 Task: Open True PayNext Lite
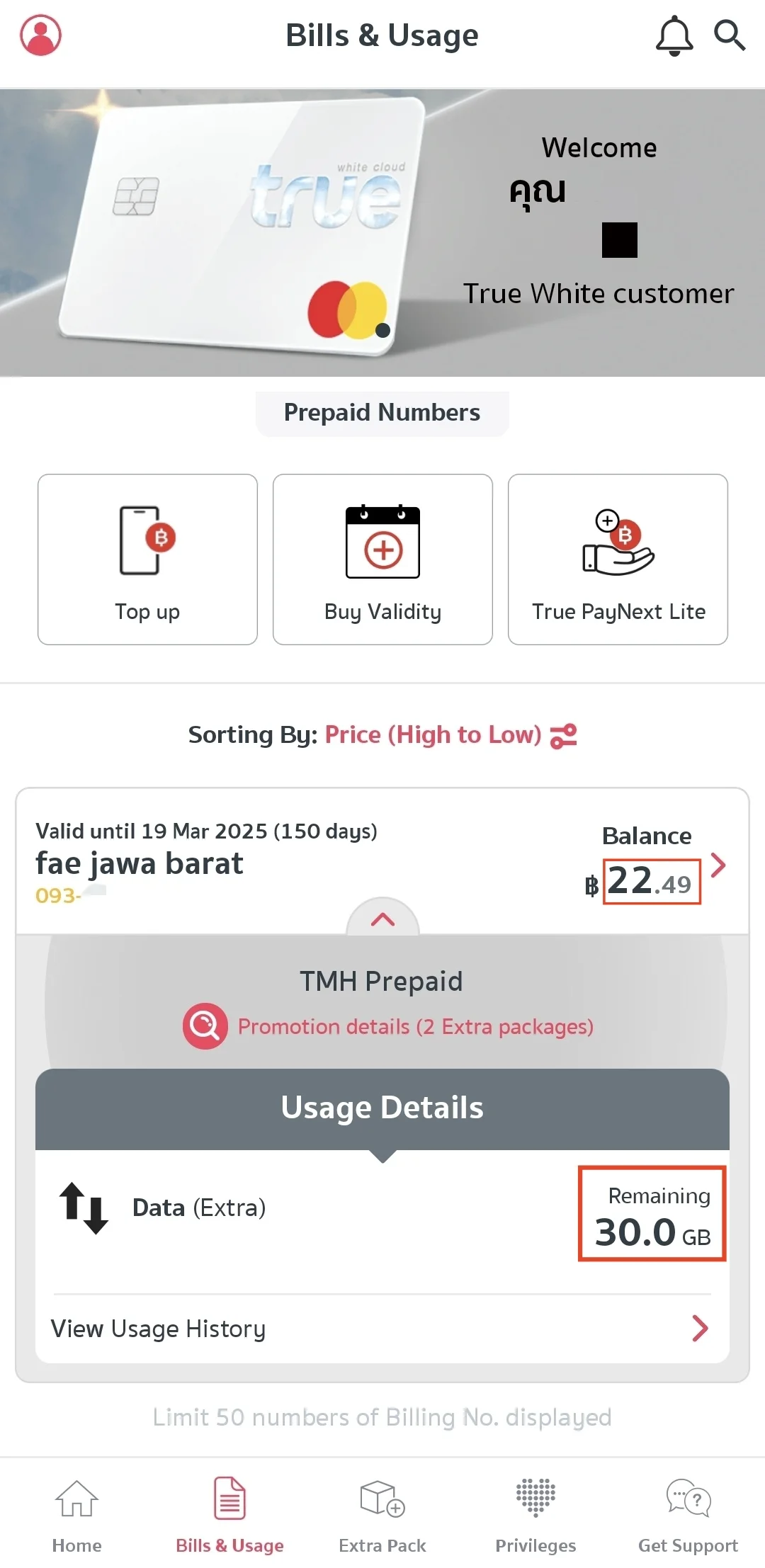[618, 559]
